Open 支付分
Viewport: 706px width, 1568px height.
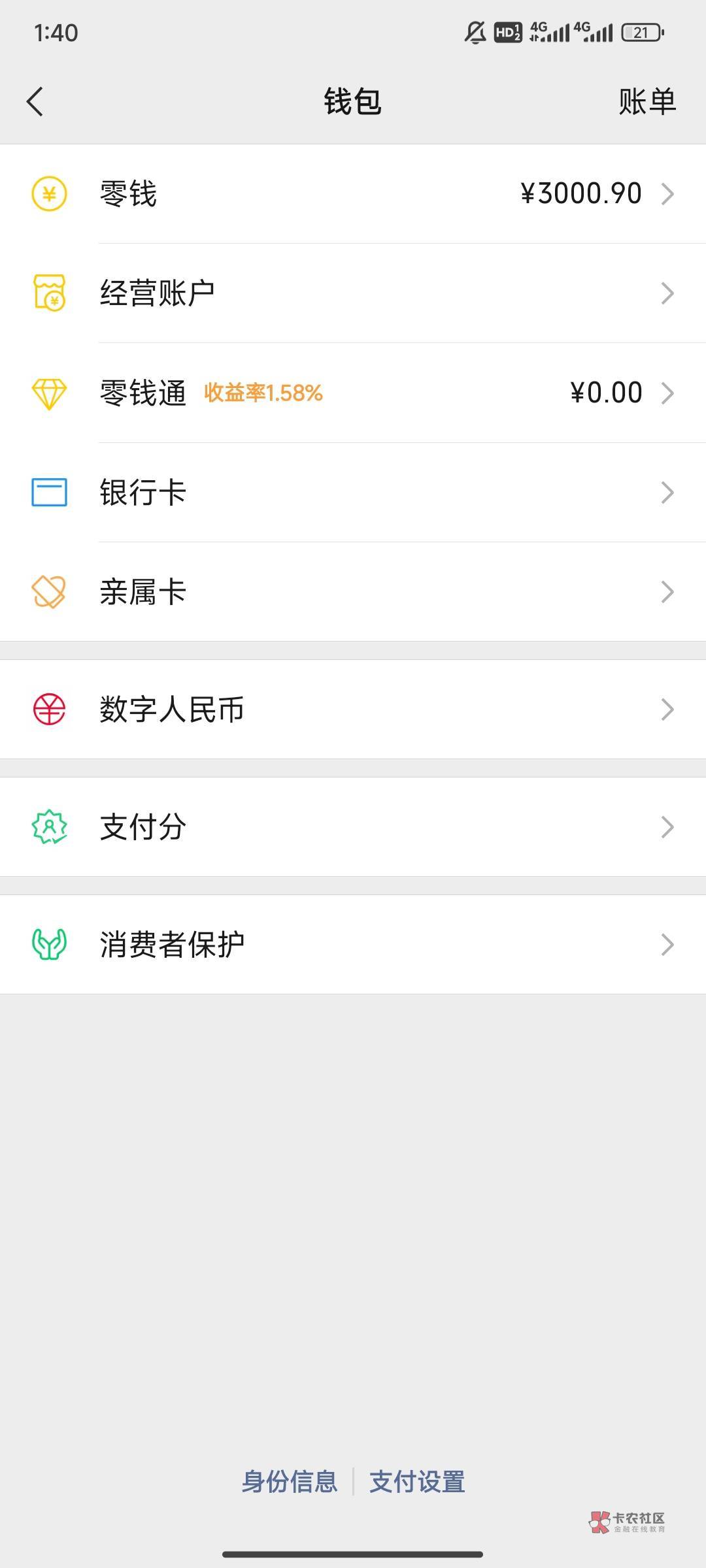click(353, 826)
